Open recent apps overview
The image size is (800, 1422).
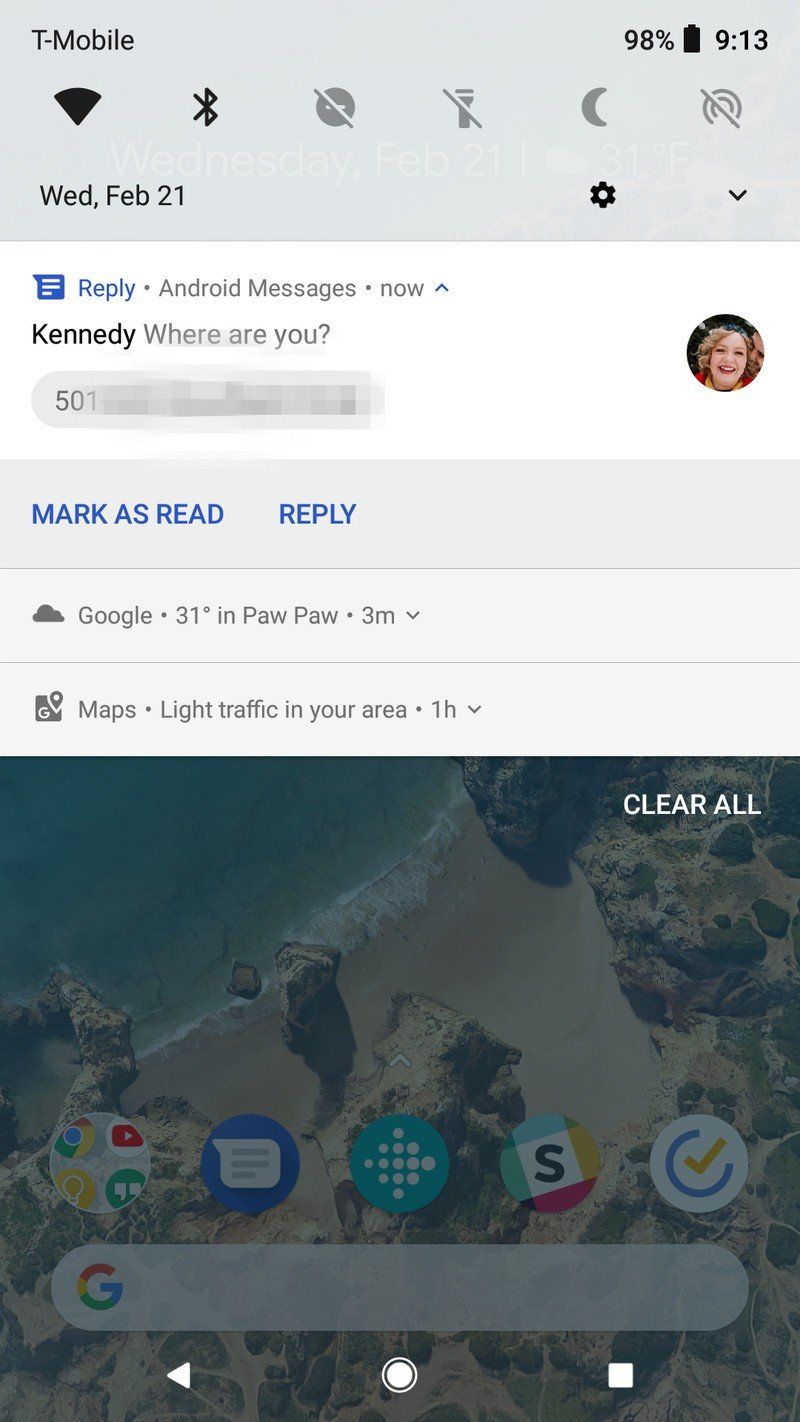click(x=620, y=1375)
